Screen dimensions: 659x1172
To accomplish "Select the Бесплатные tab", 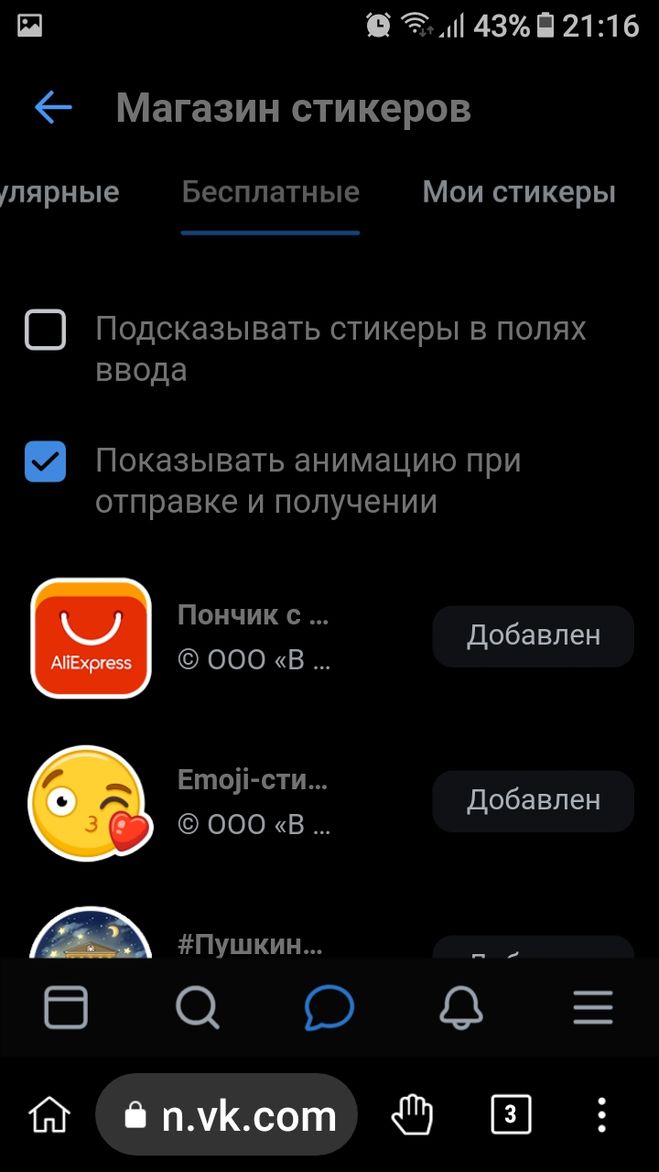I will coord(270,192).
